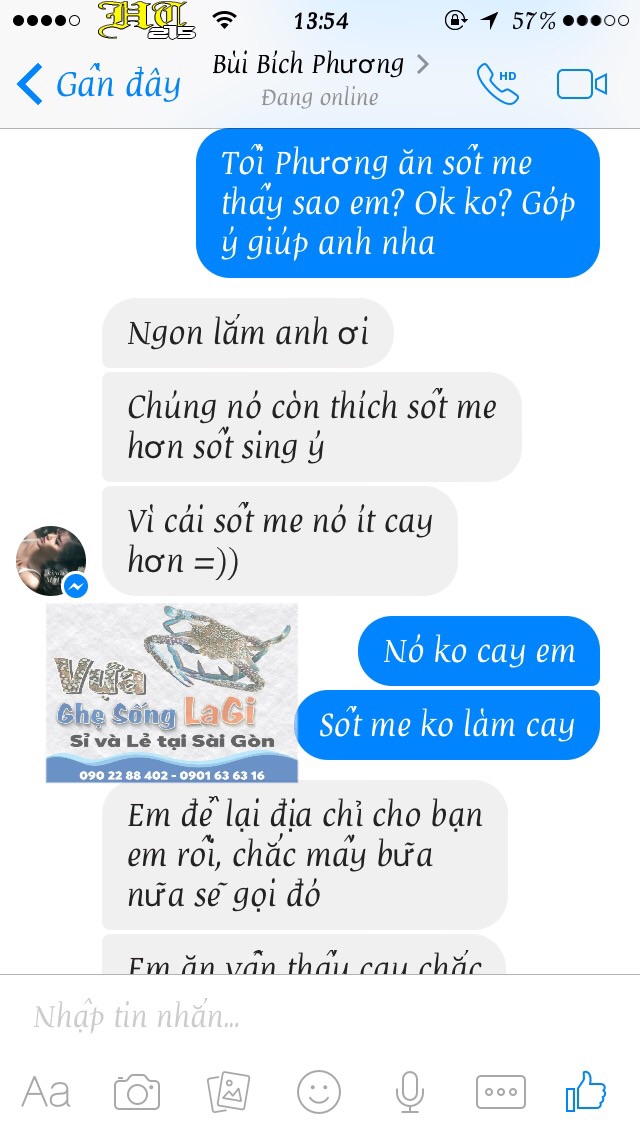This screenshot has width=640, height=1136.
Task: Send a thumbs-up like
Action: click(587, 1089)
